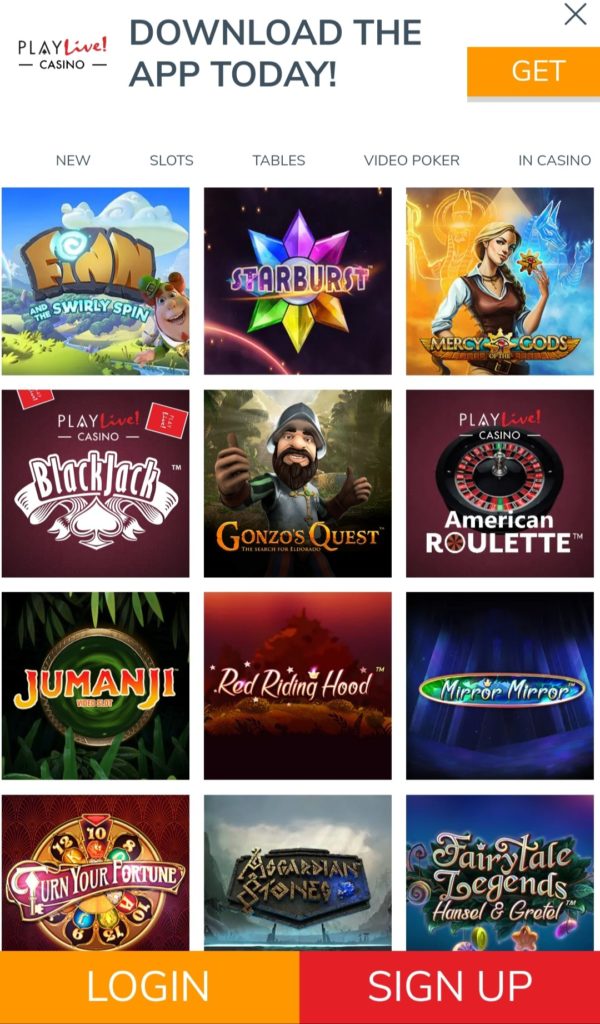Switch to the NEW tab

click(73, 160)
